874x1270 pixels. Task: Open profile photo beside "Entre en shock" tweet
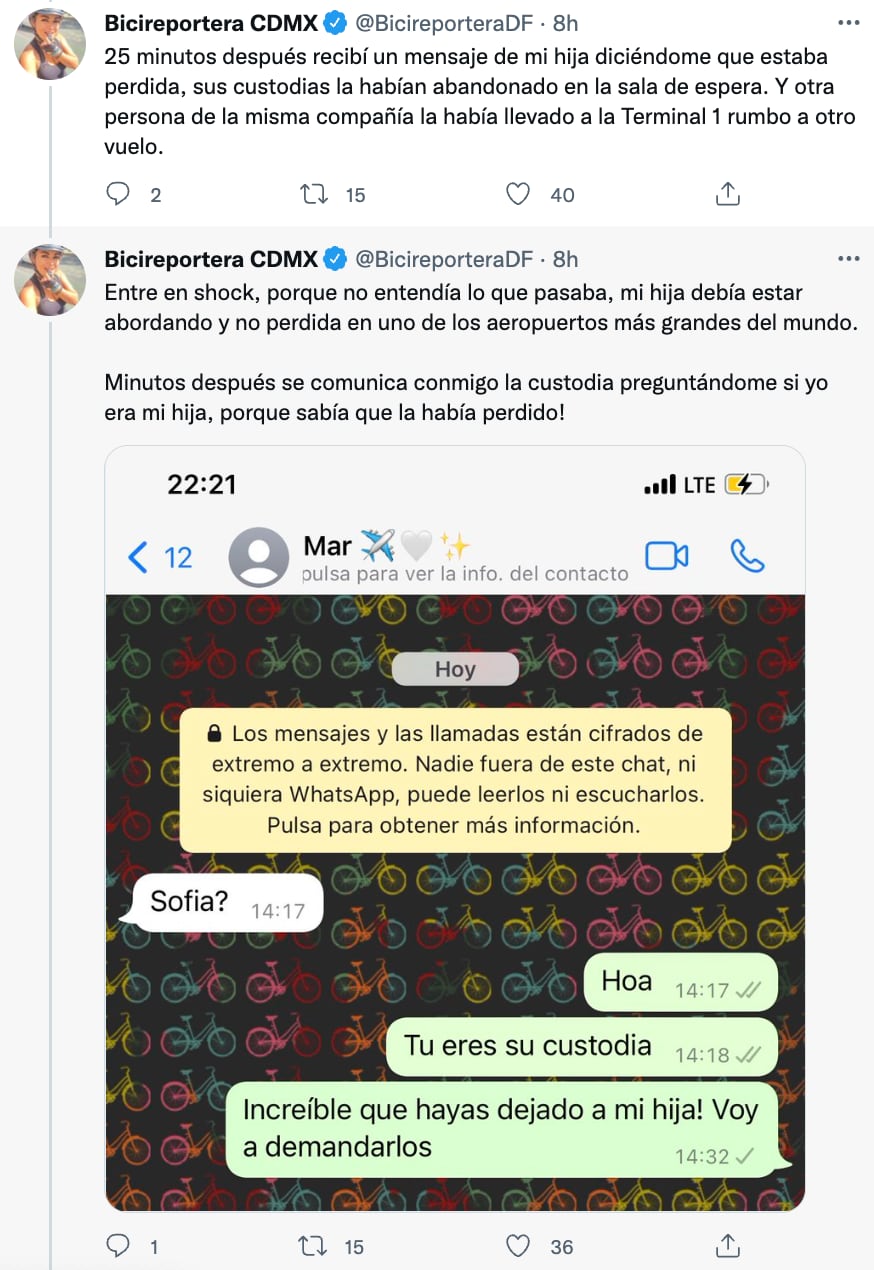coord(49,280)
